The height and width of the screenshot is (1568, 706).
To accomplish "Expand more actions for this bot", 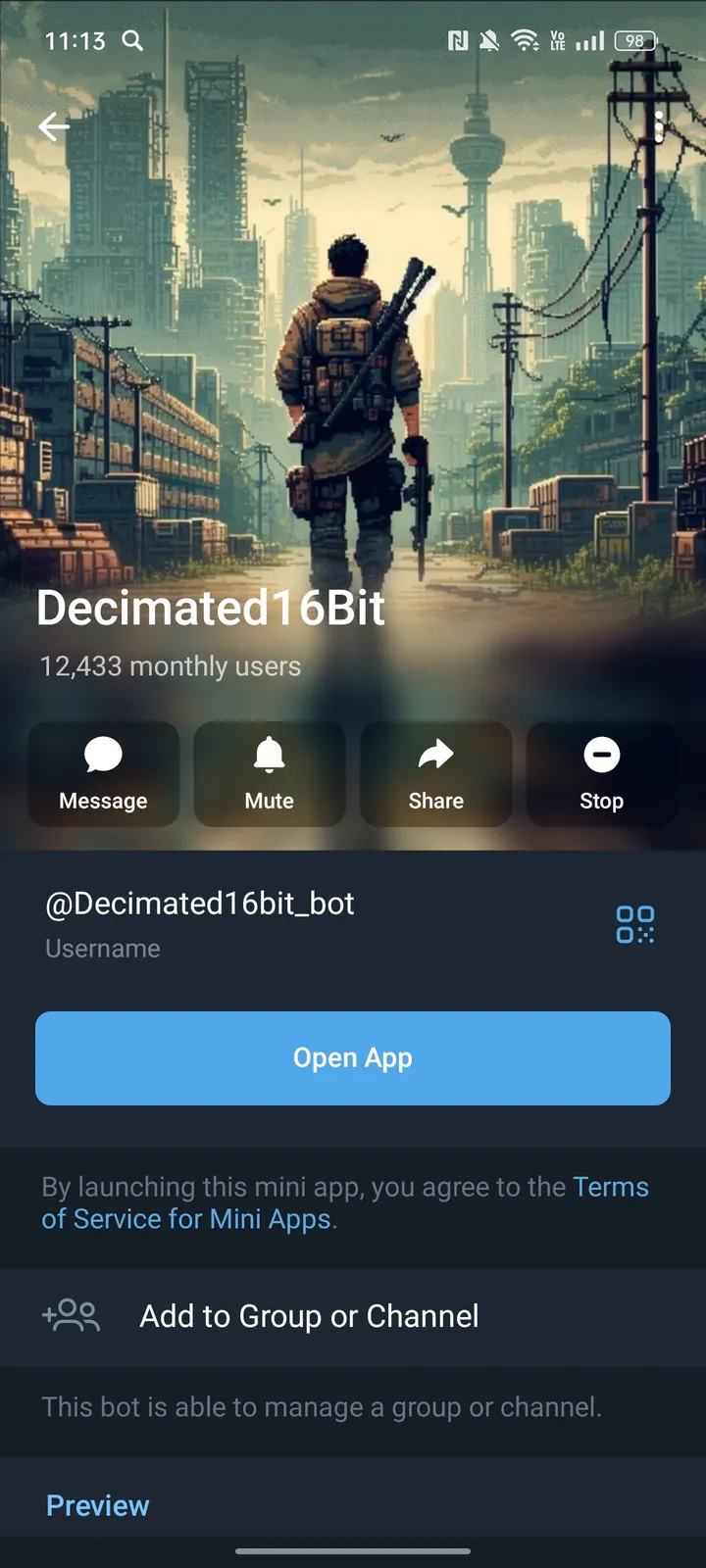I will tap(658, 125).
